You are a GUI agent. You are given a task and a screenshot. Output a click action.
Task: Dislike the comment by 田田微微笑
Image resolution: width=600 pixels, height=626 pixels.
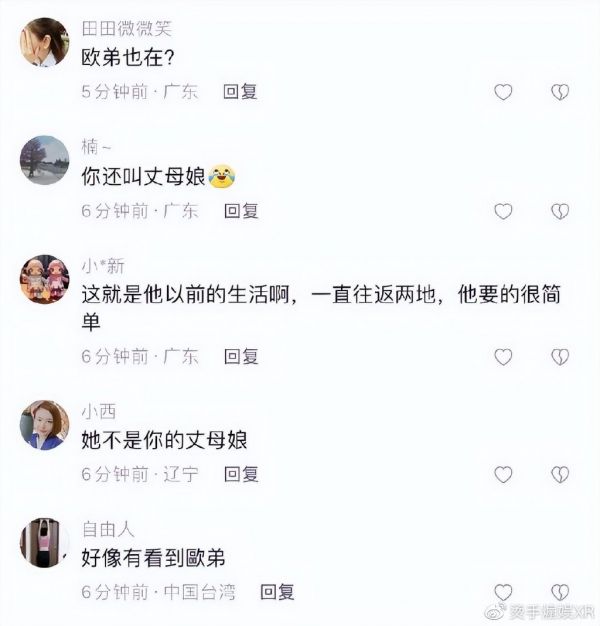[x=560, y=93]
